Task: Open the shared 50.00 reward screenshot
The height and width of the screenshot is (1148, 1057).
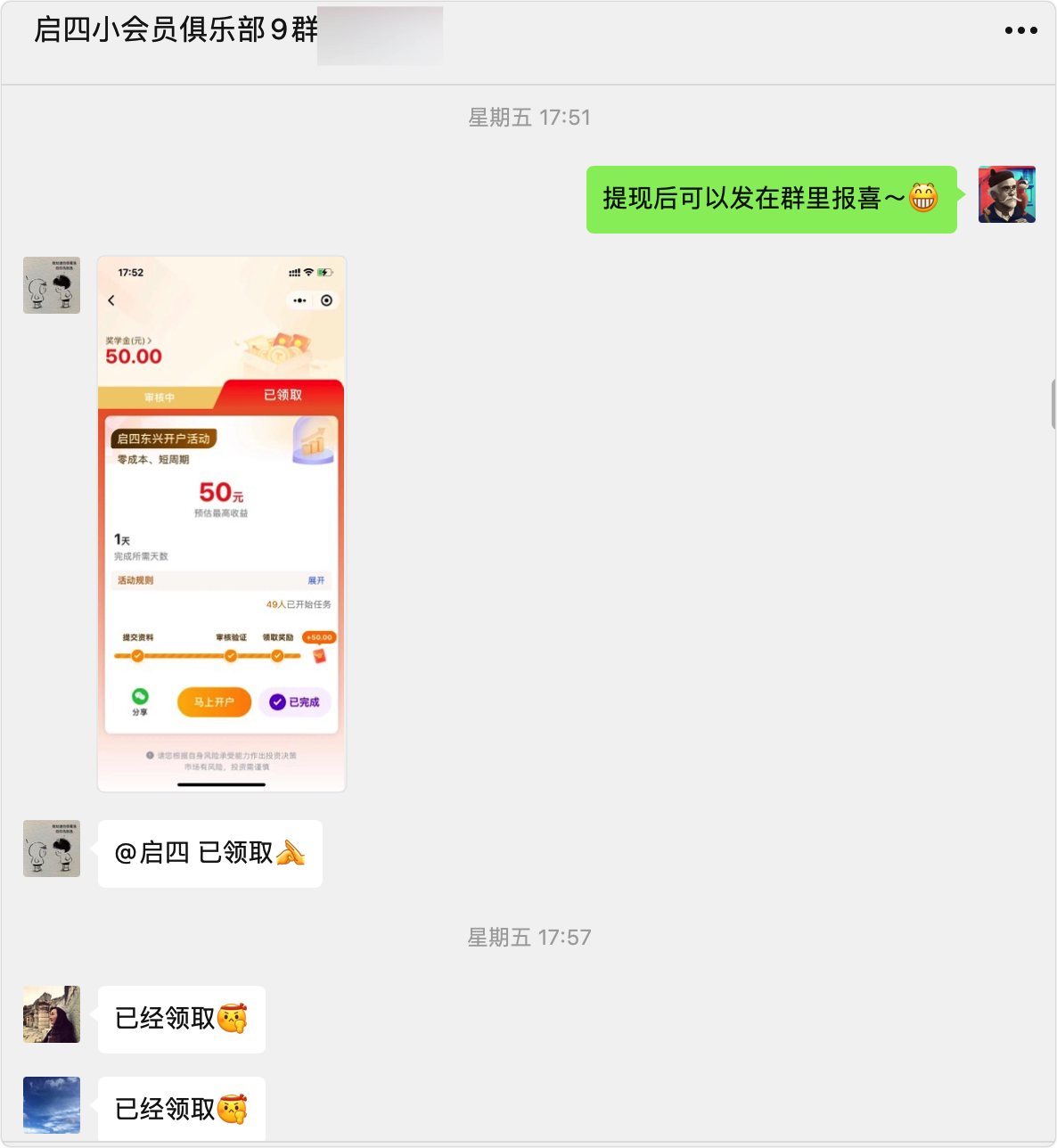Action: coord(221,524)
